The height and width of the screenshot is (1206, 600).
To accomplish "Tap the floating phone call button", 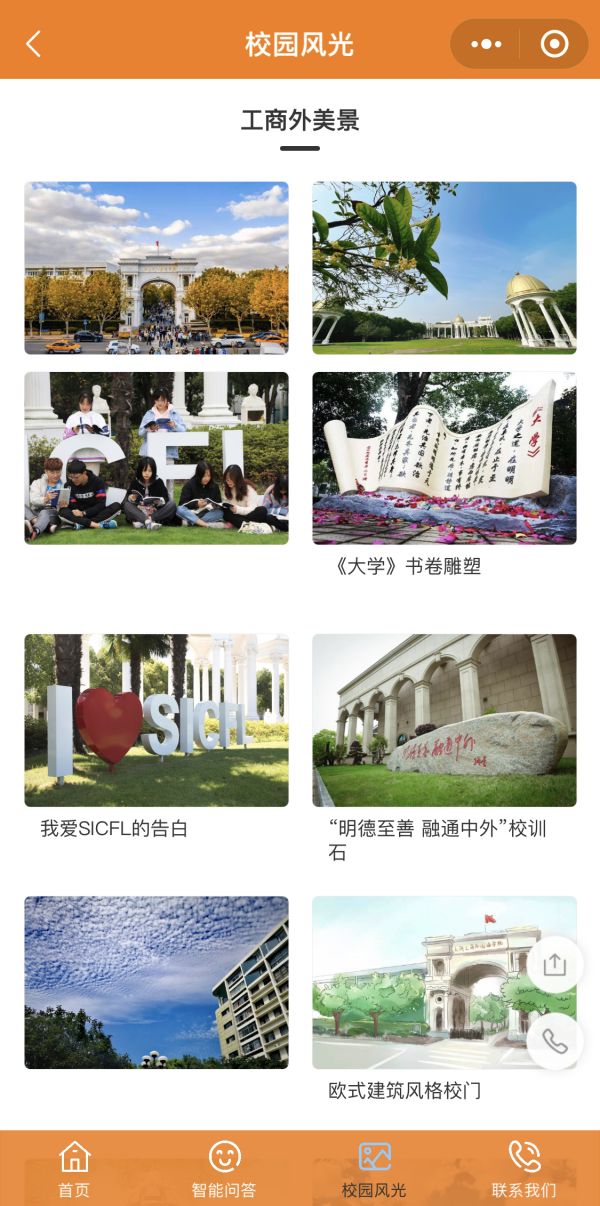I will (555, 1042).
